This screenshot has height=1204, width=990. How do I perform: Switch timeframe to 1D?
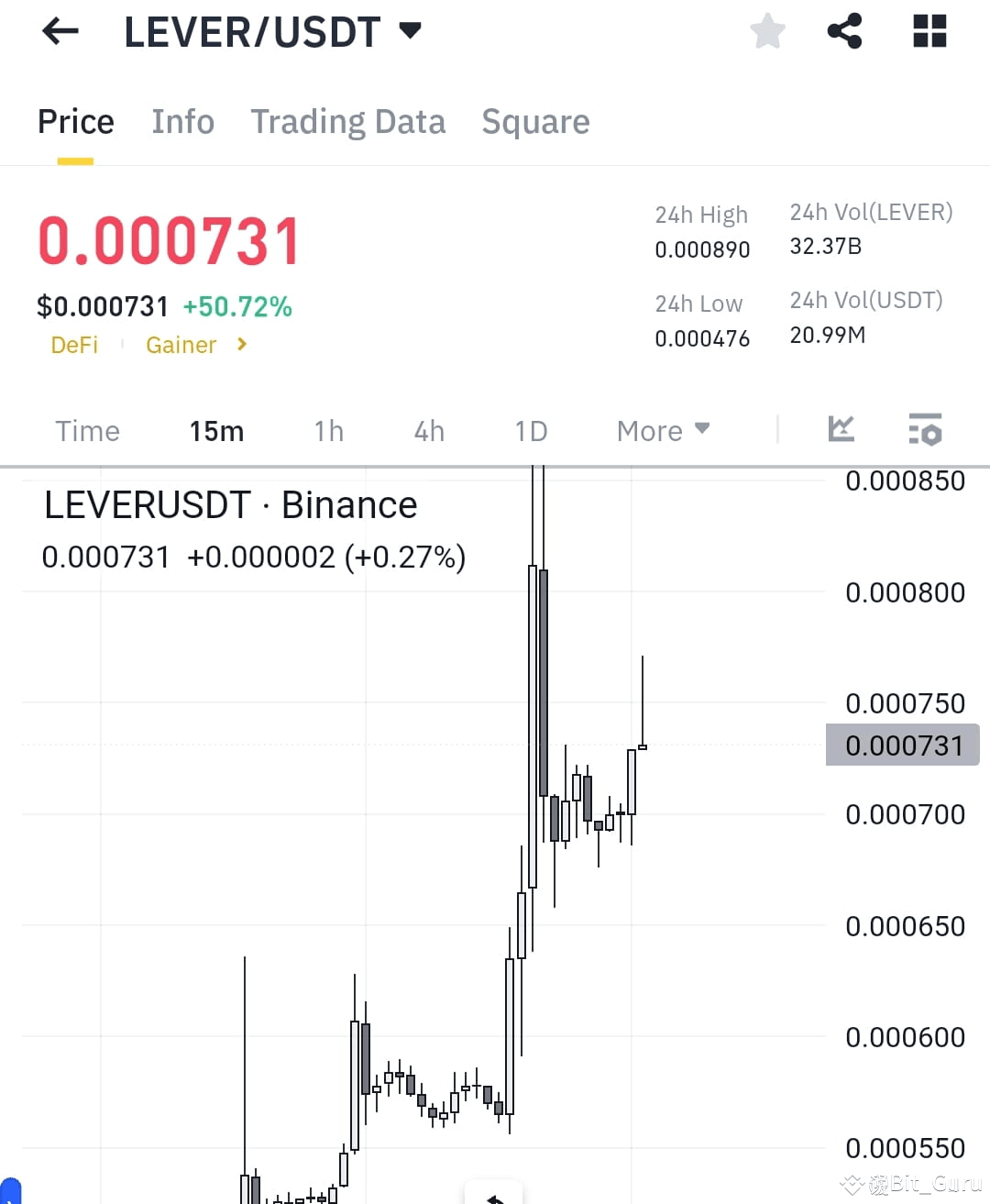click(x=530, y=430)
